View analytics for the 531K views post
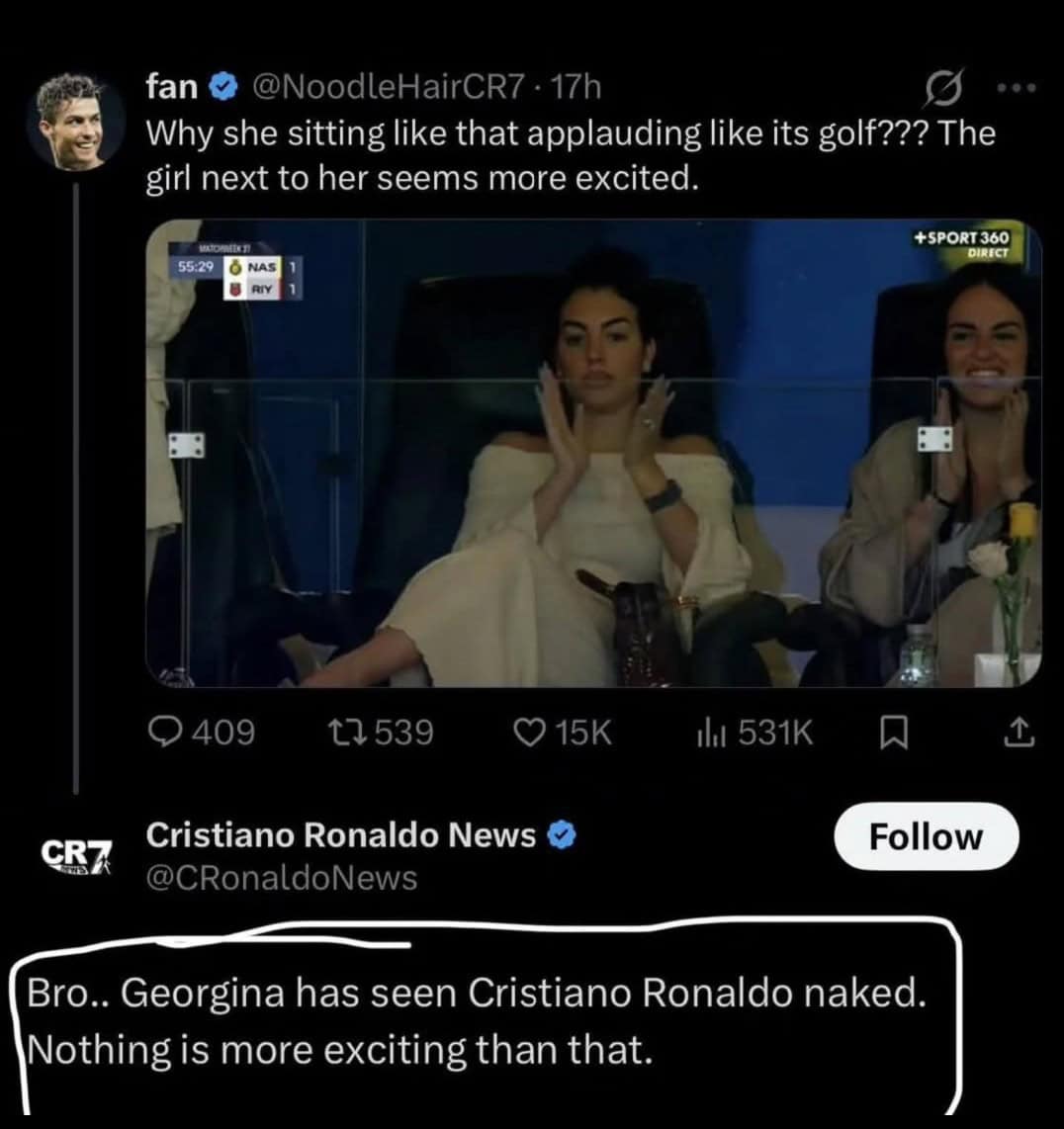The width and height of the screenshot is (1064, 1129). [754, 733]
